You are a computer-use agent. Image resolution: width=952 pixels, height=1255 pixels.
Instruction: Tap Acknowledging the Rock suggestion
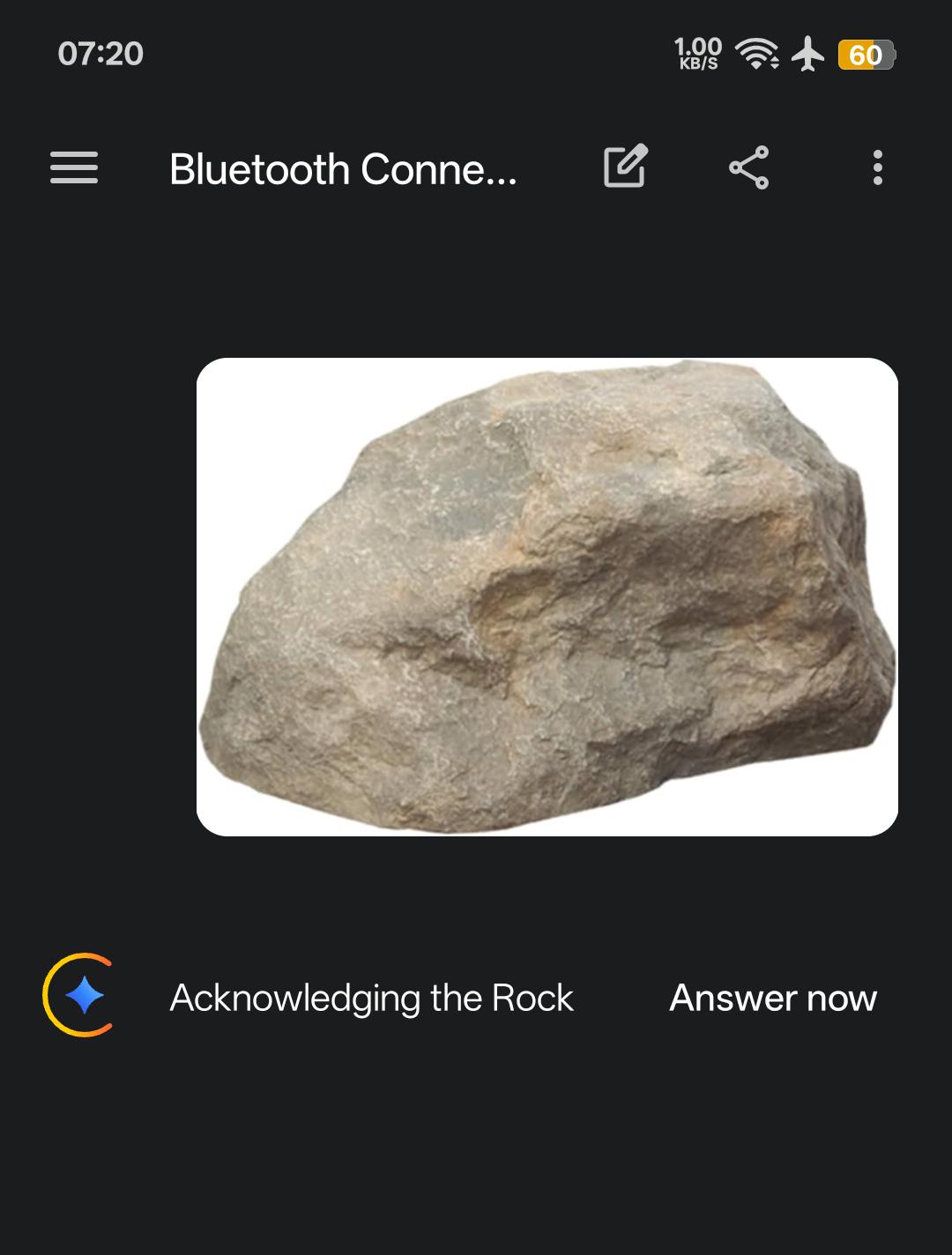pos(371,998)
